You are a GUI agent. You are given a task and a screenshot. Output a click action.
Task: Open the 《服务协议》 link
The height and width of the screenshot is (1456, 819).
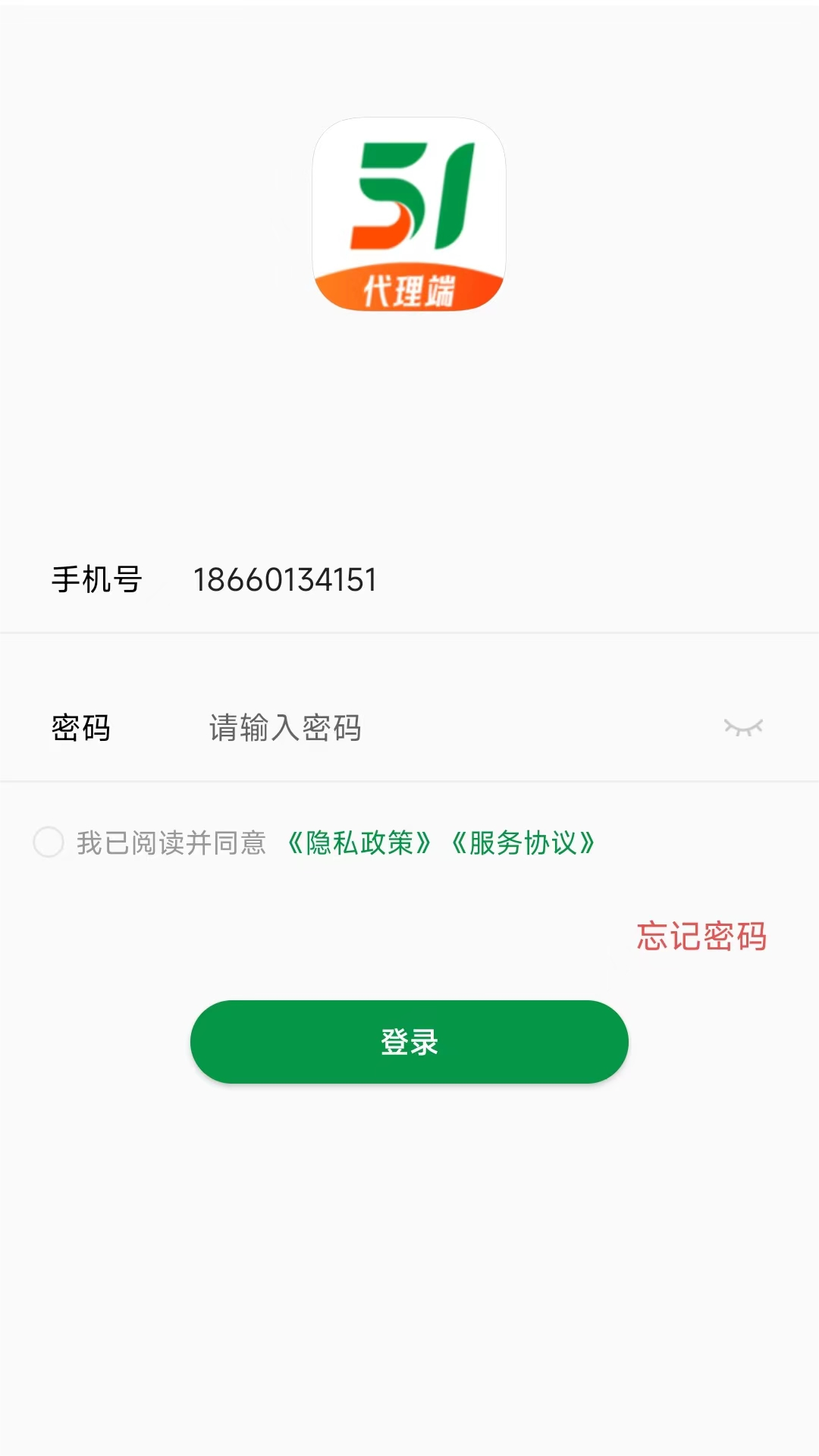point(522,843)
